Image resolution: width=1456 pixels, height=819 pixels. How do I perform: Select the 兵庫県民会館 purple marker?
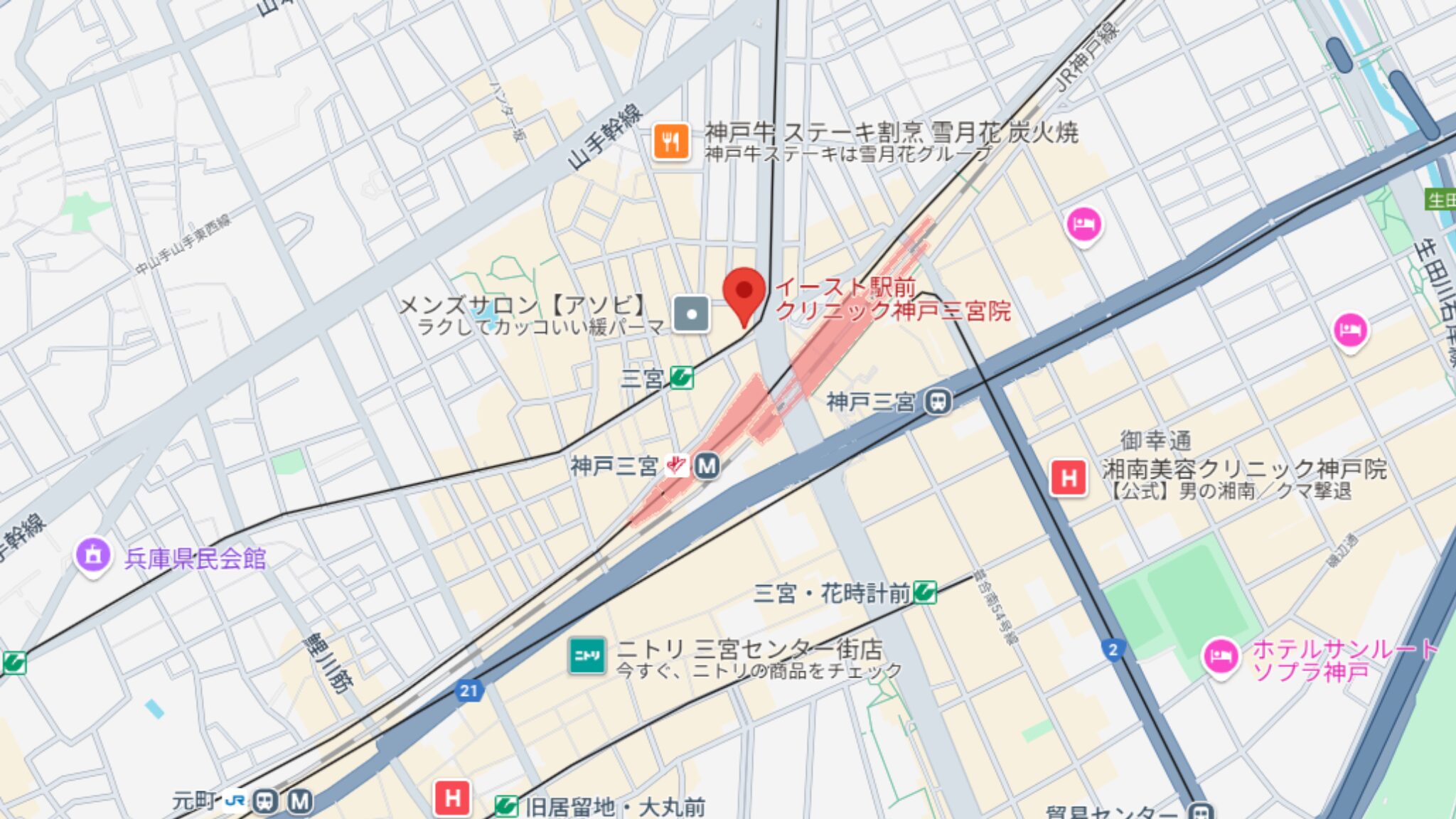coord(93,555)
